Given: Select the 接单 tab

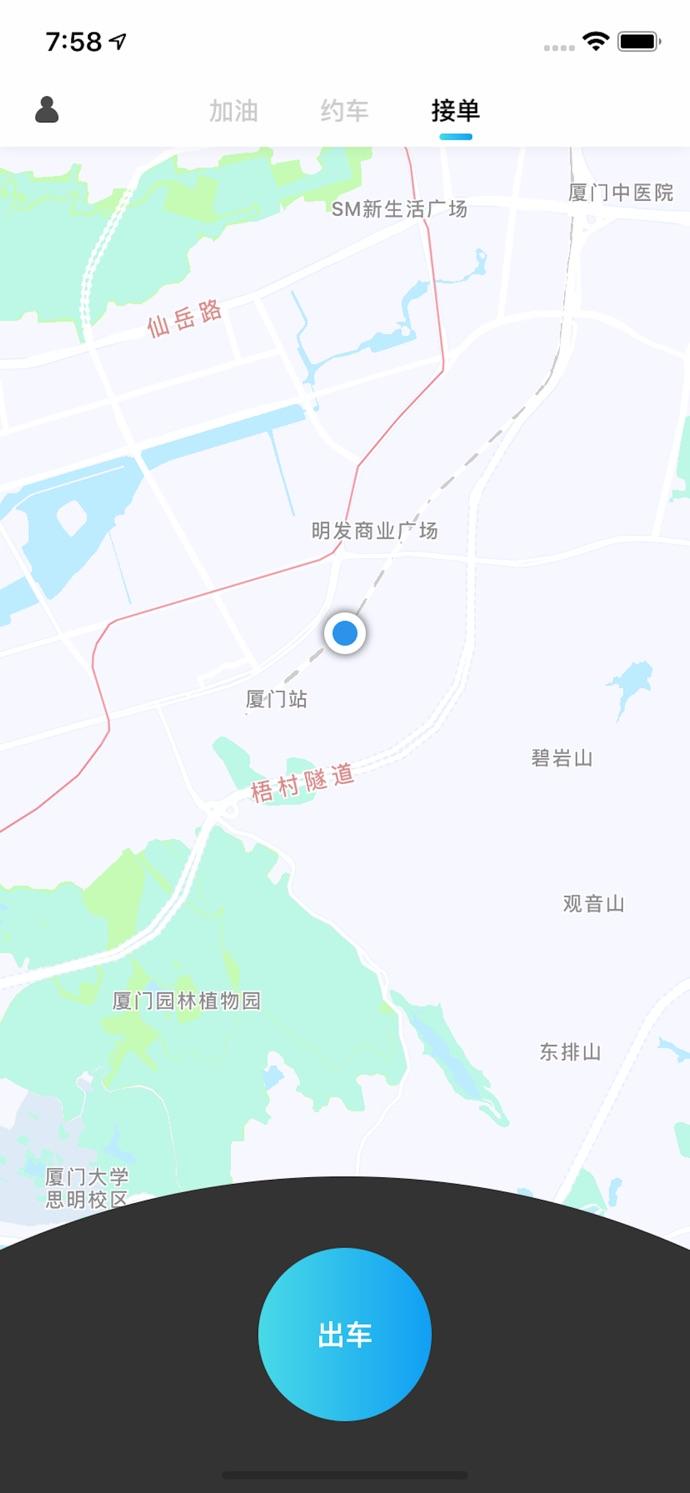Looking at the screenshot, I should point(455,111).
